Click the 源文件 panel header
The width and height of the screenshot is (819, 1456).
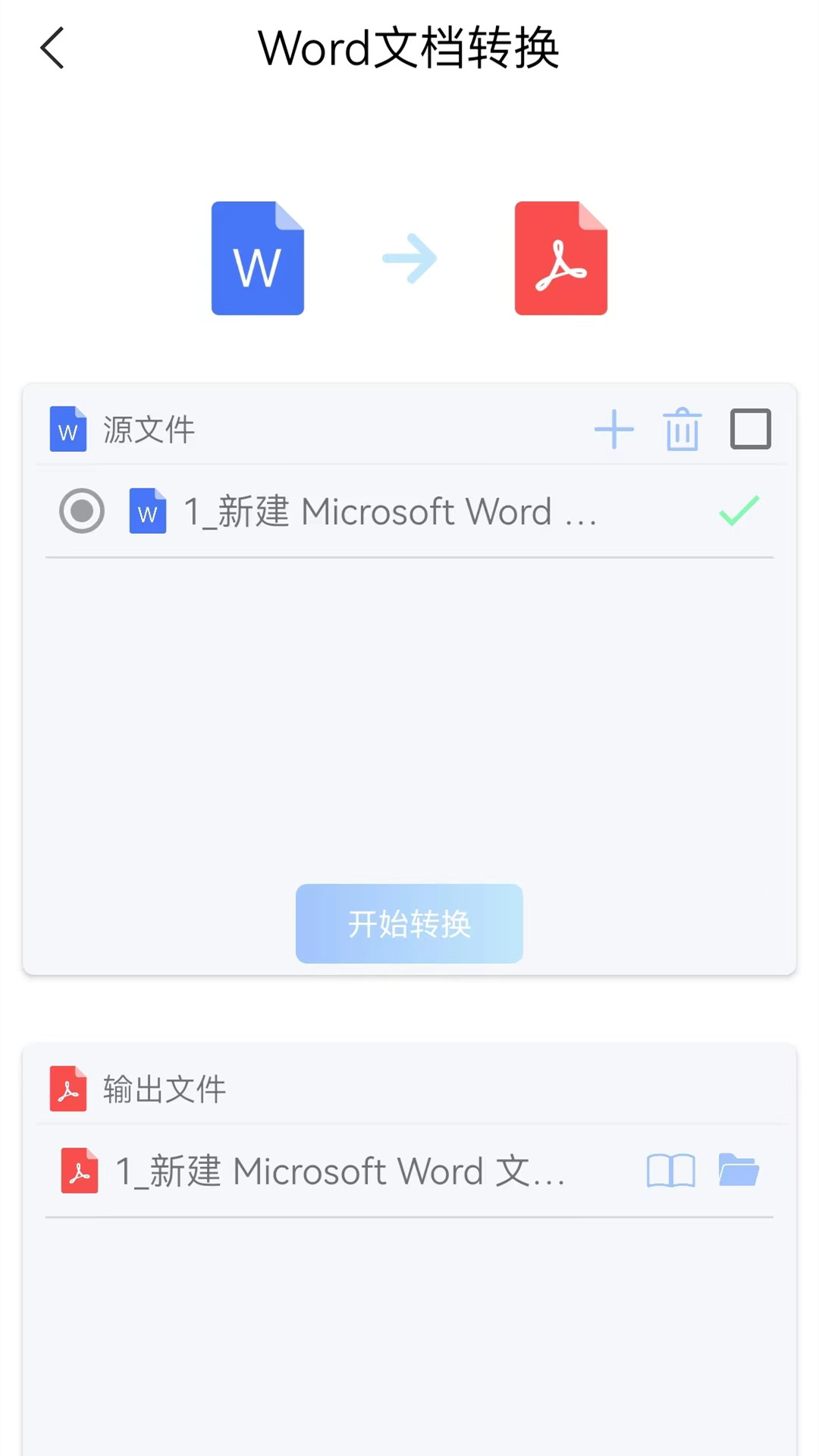(x=149, y=429)
